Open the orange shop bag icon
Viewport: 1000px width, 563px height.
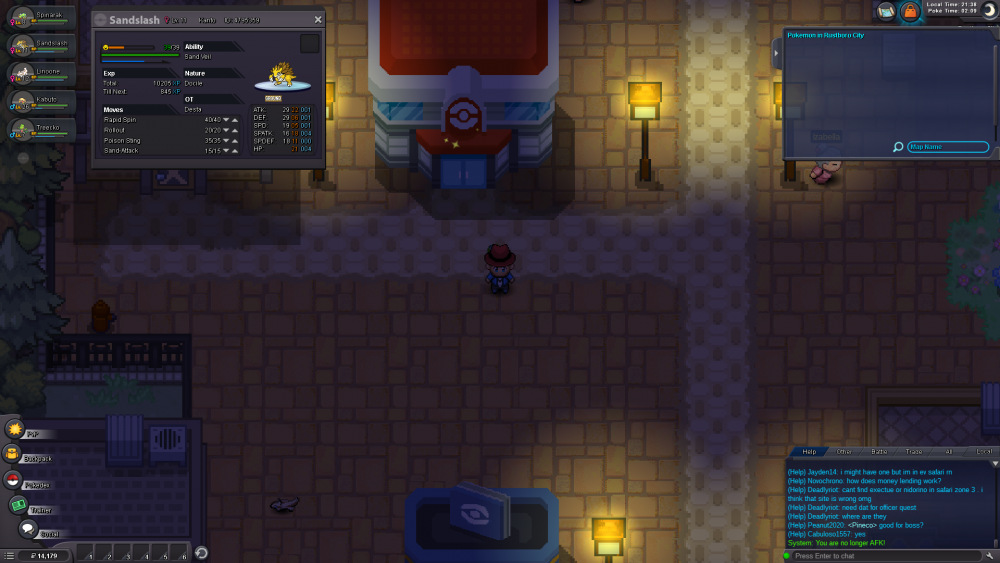911,11
